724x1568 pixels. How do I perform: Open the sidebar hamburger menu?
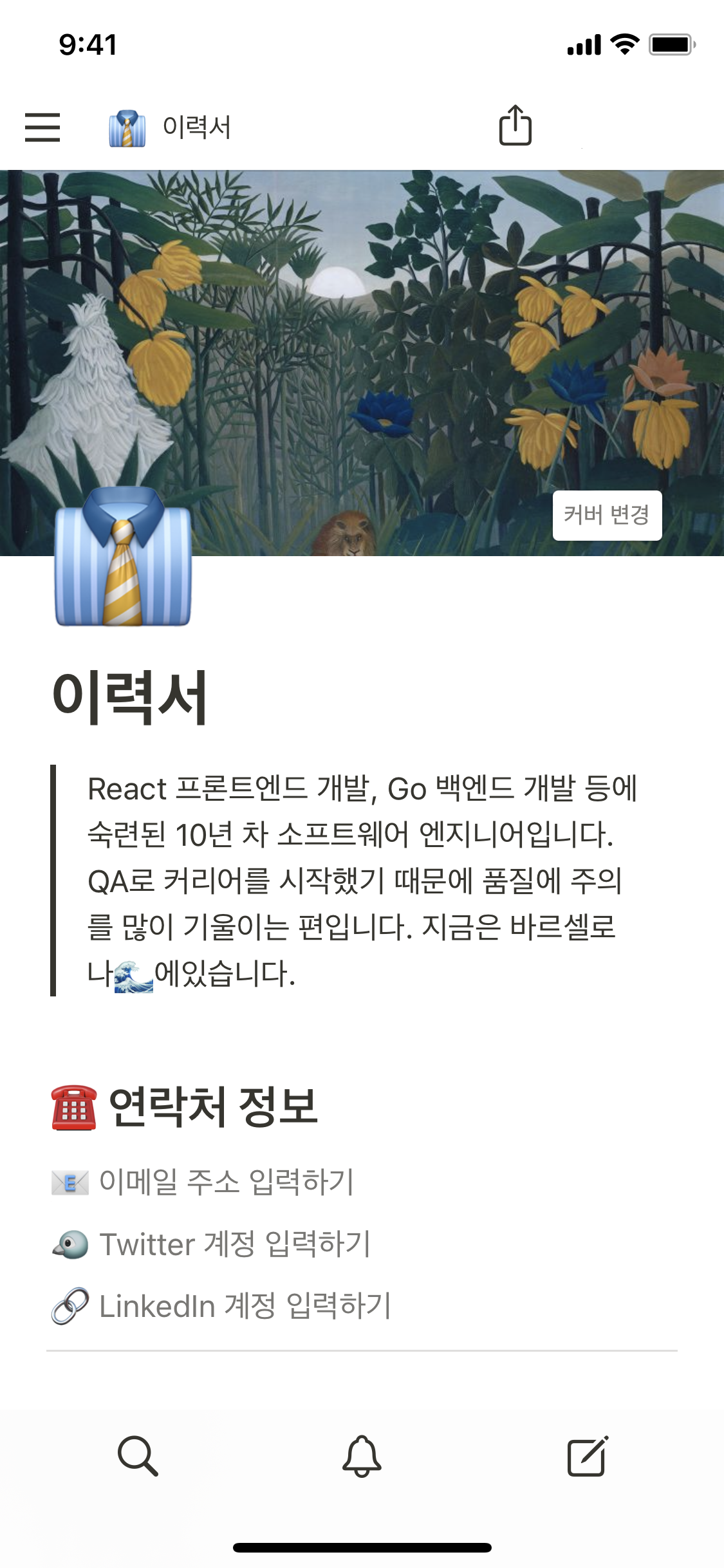[42, 127]
